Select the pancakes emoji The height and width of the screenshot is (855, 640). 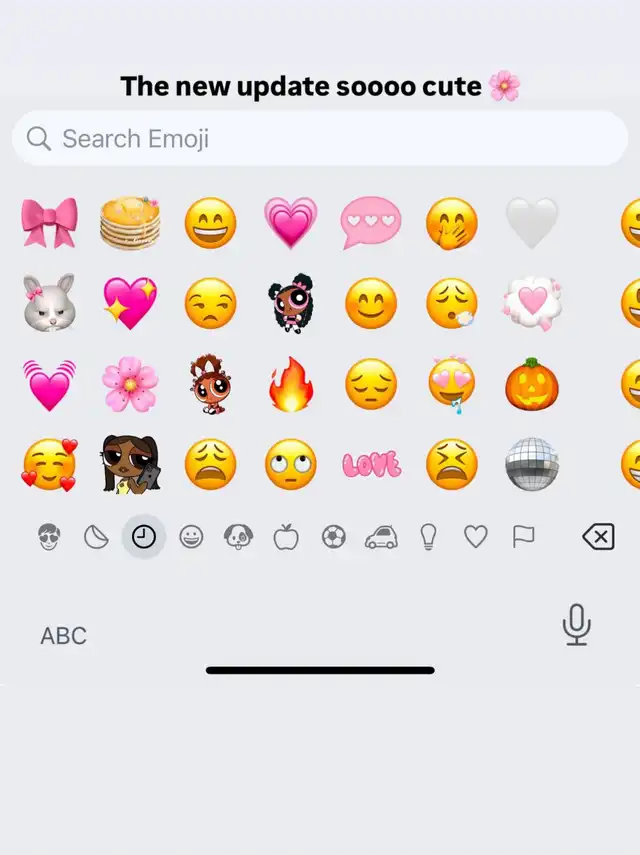(x=130, y=222)
